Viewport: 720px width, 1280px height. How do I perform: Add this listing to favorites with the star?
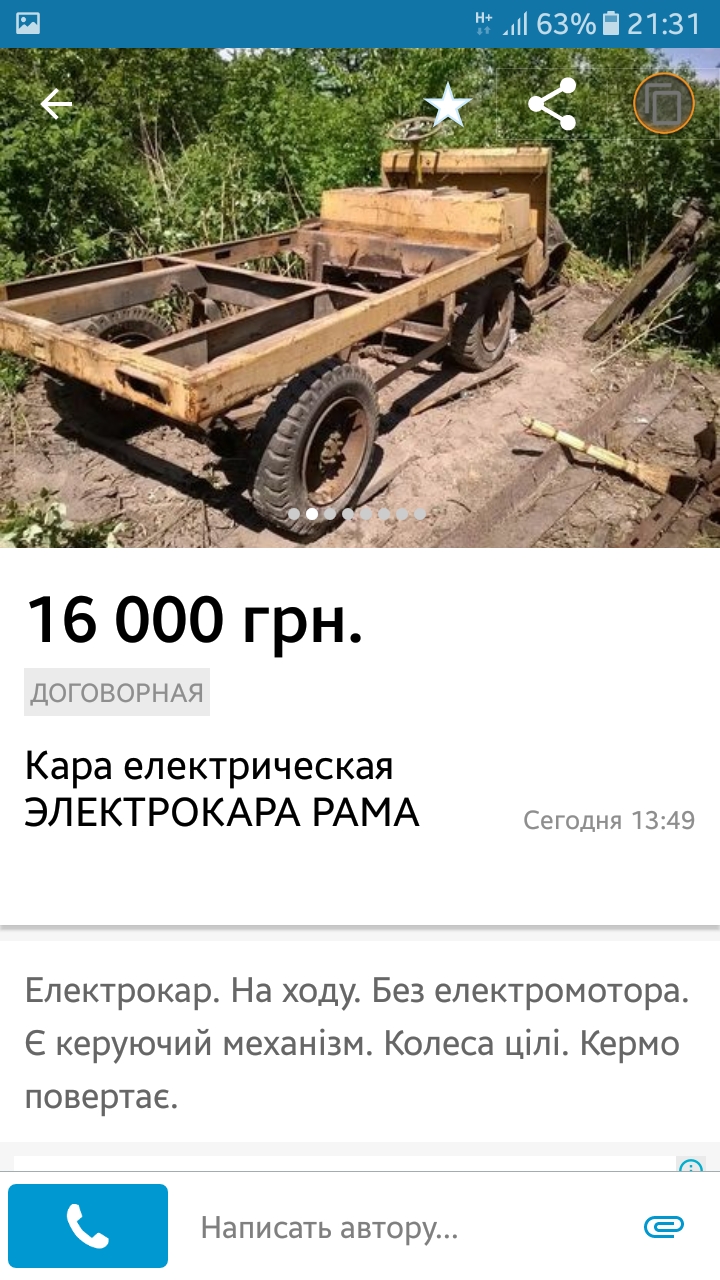pos(447,104)
